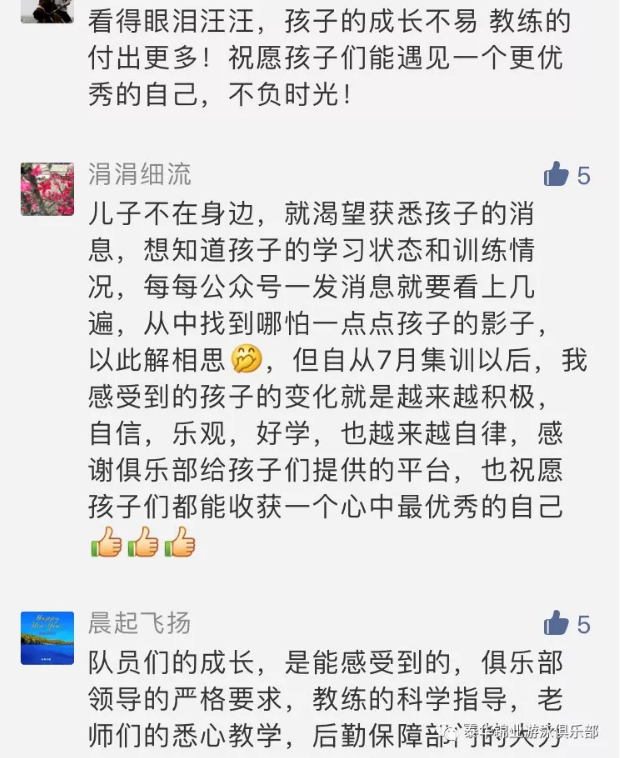The width and height of the screenshot is (620, 758).
Task: Open 涓涓细流's profile avatar
Action: point(47,189)
